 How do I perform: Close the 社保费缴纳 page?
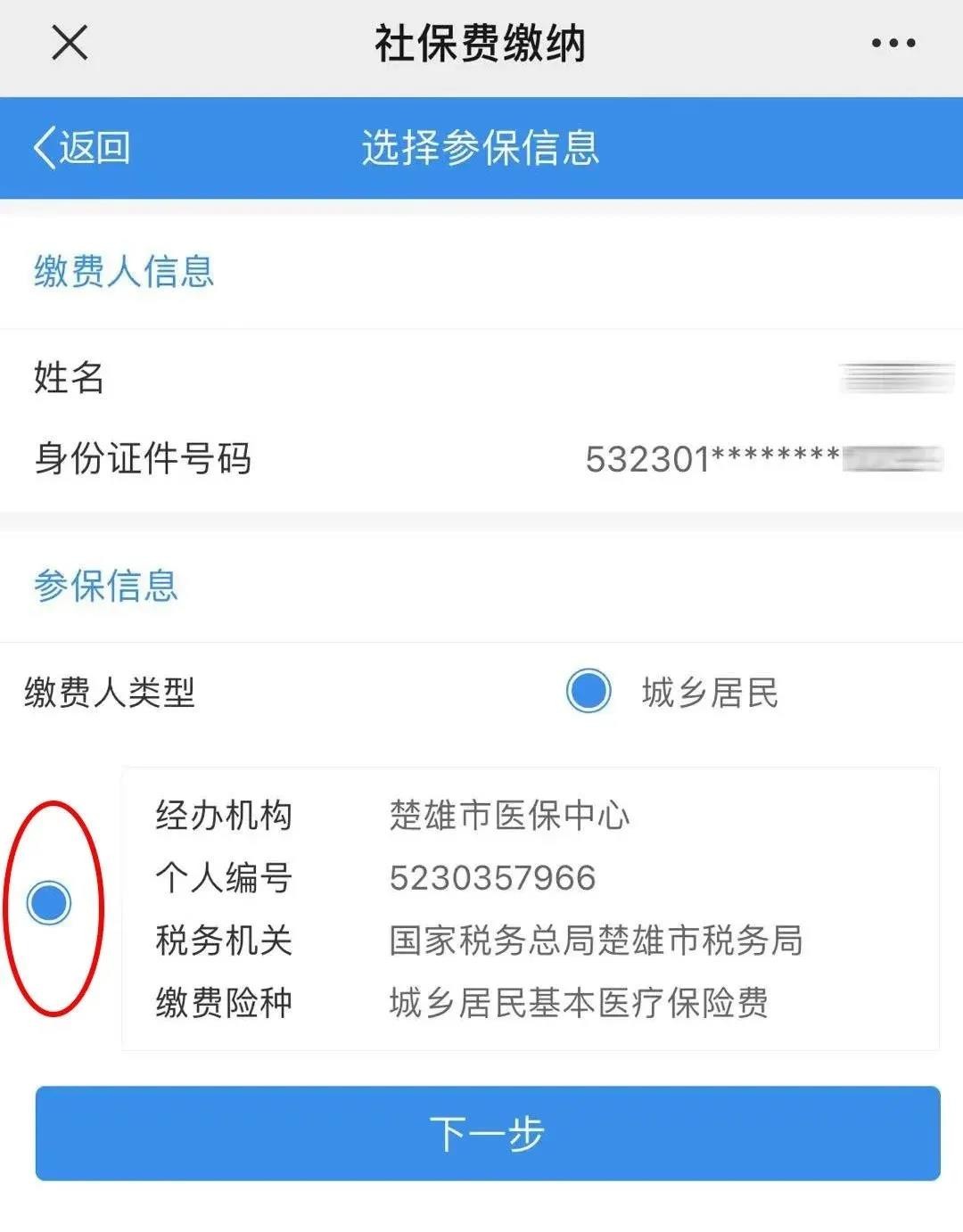70,42
